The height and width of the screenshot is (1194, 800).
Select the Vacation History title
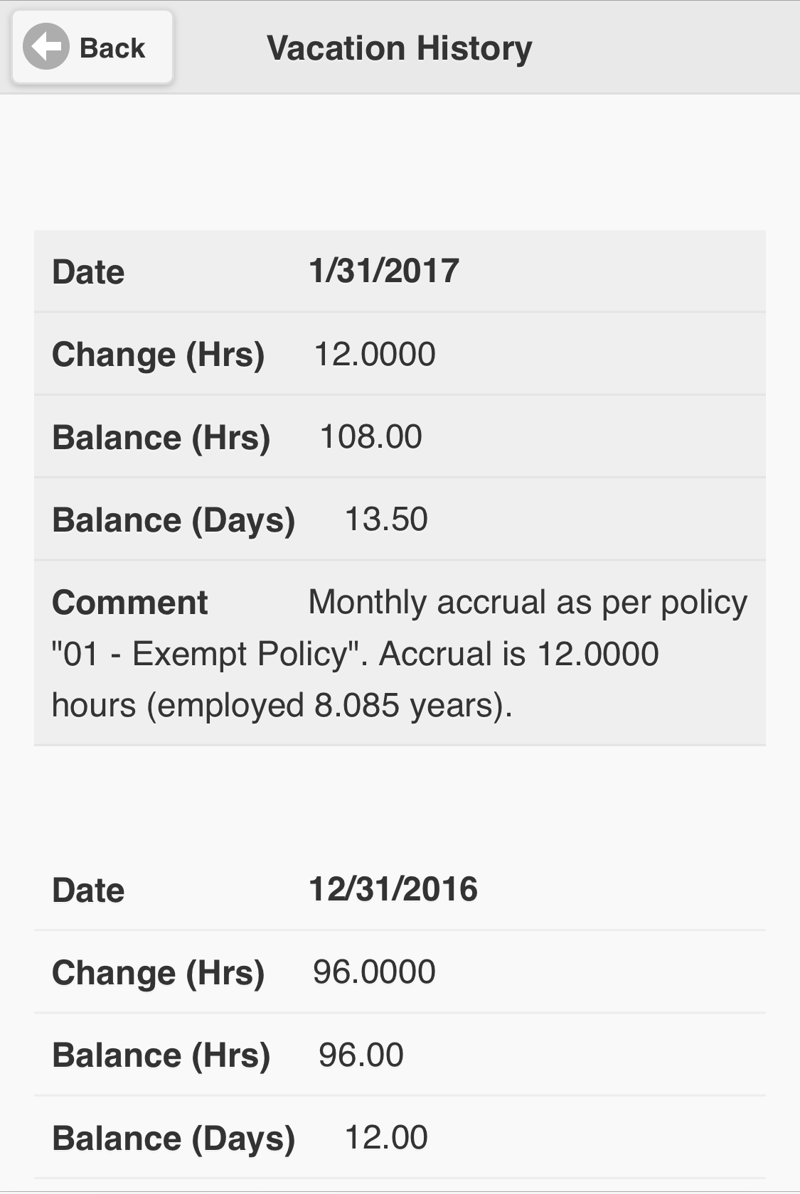coord(399,47)
